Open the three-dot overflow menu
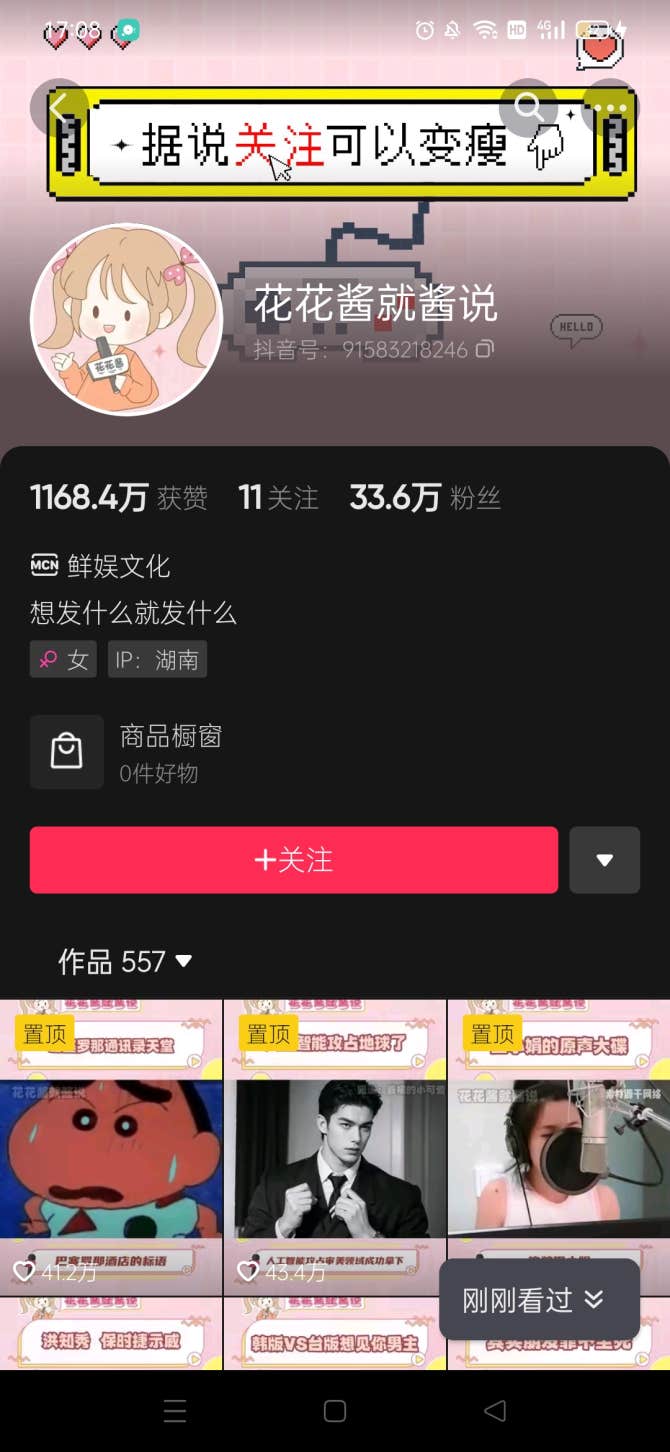Image resolution: width=670 pixels, height=1452 pixels. coord(609,107)
